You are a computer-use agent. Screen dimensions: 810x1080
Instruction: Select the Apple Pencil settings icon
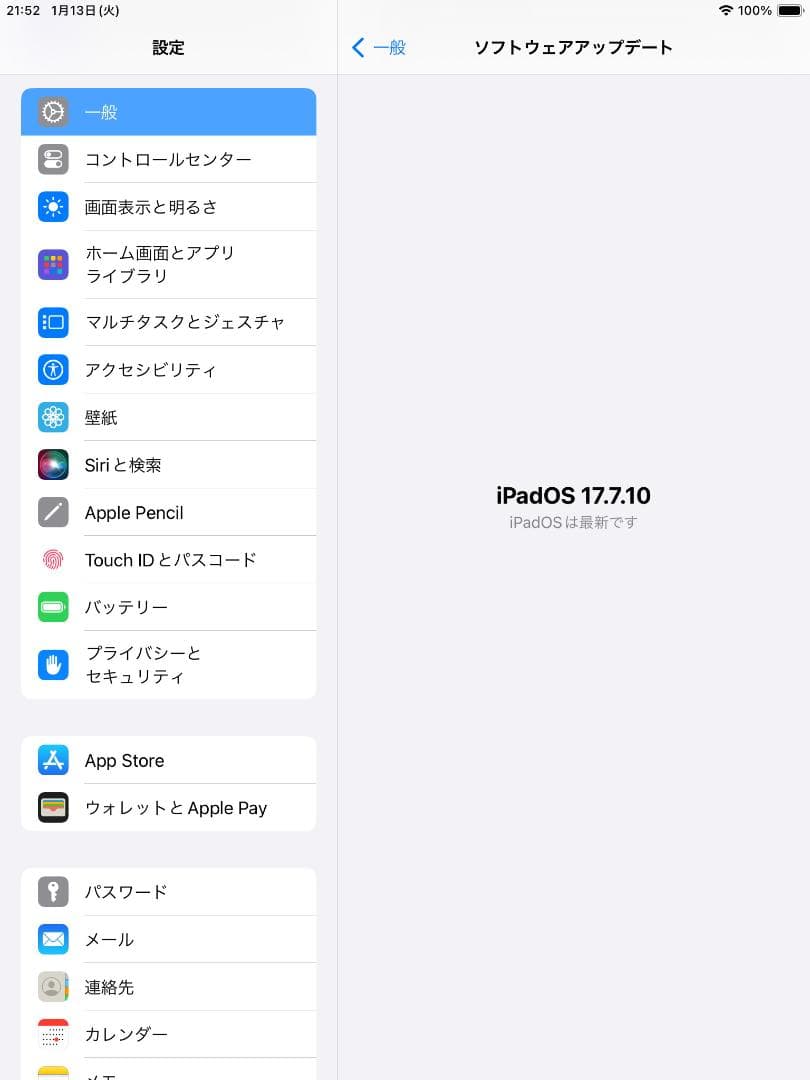click(x=53, y=512)
